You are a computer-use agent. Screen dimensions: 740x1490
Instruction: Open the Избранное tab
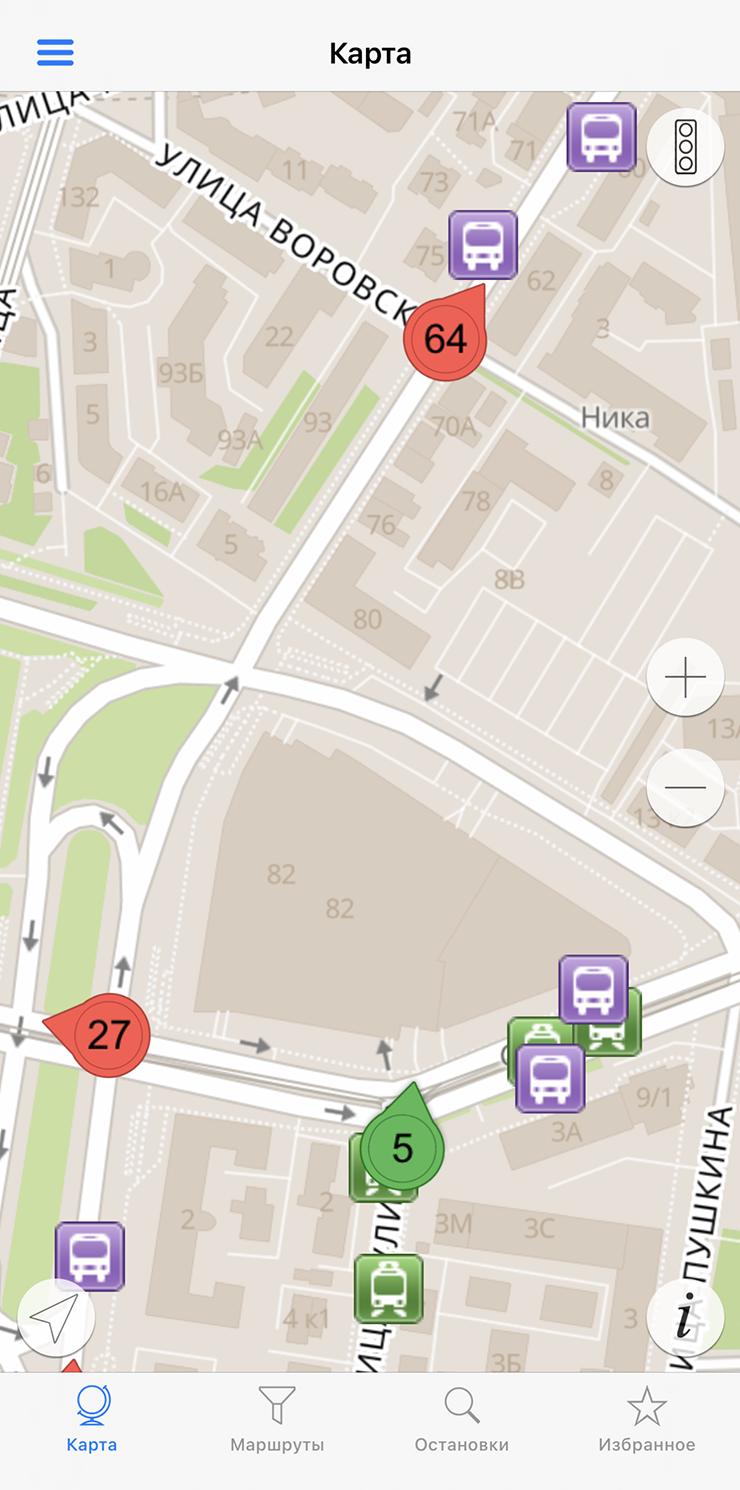[647, 1420]
